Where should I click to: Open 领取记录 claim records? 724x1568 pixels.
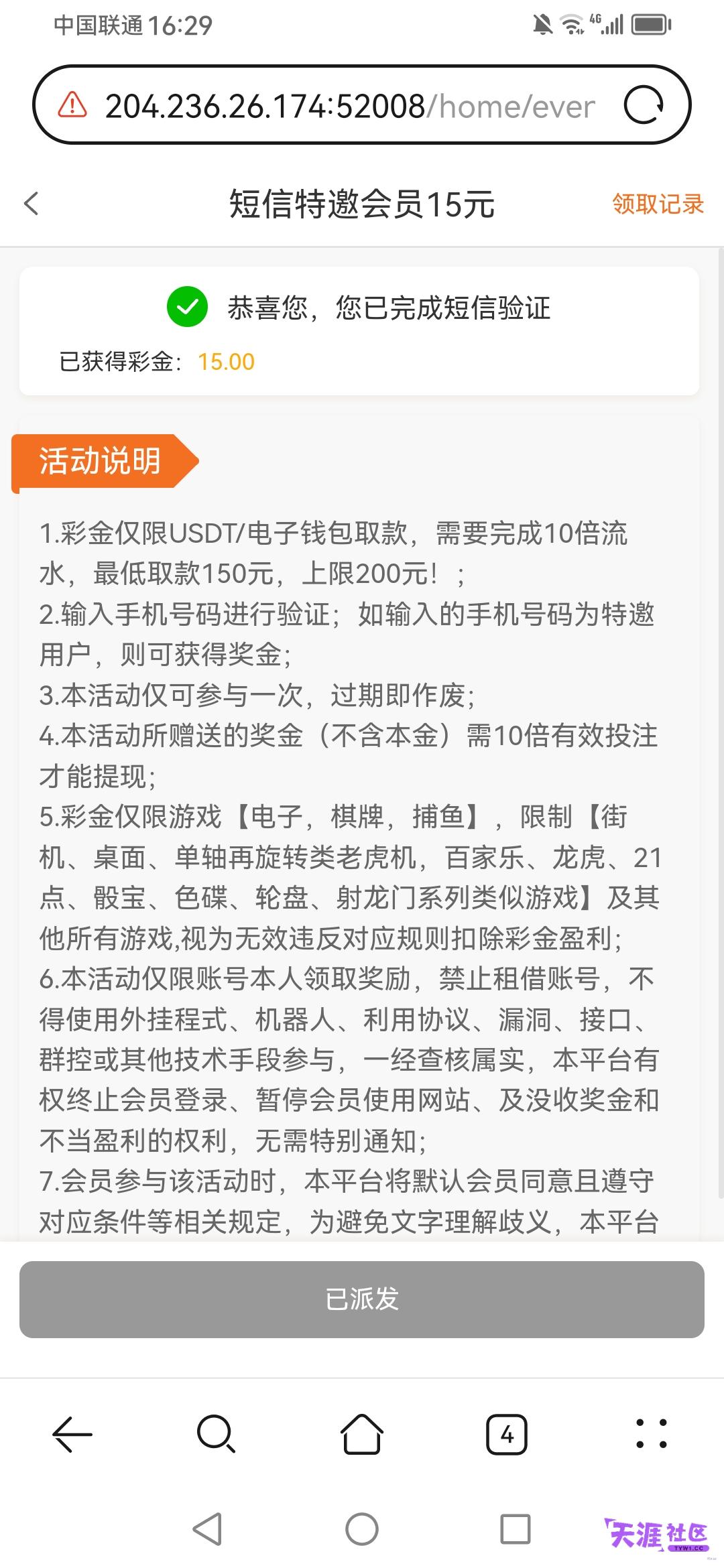coord(658,204)
